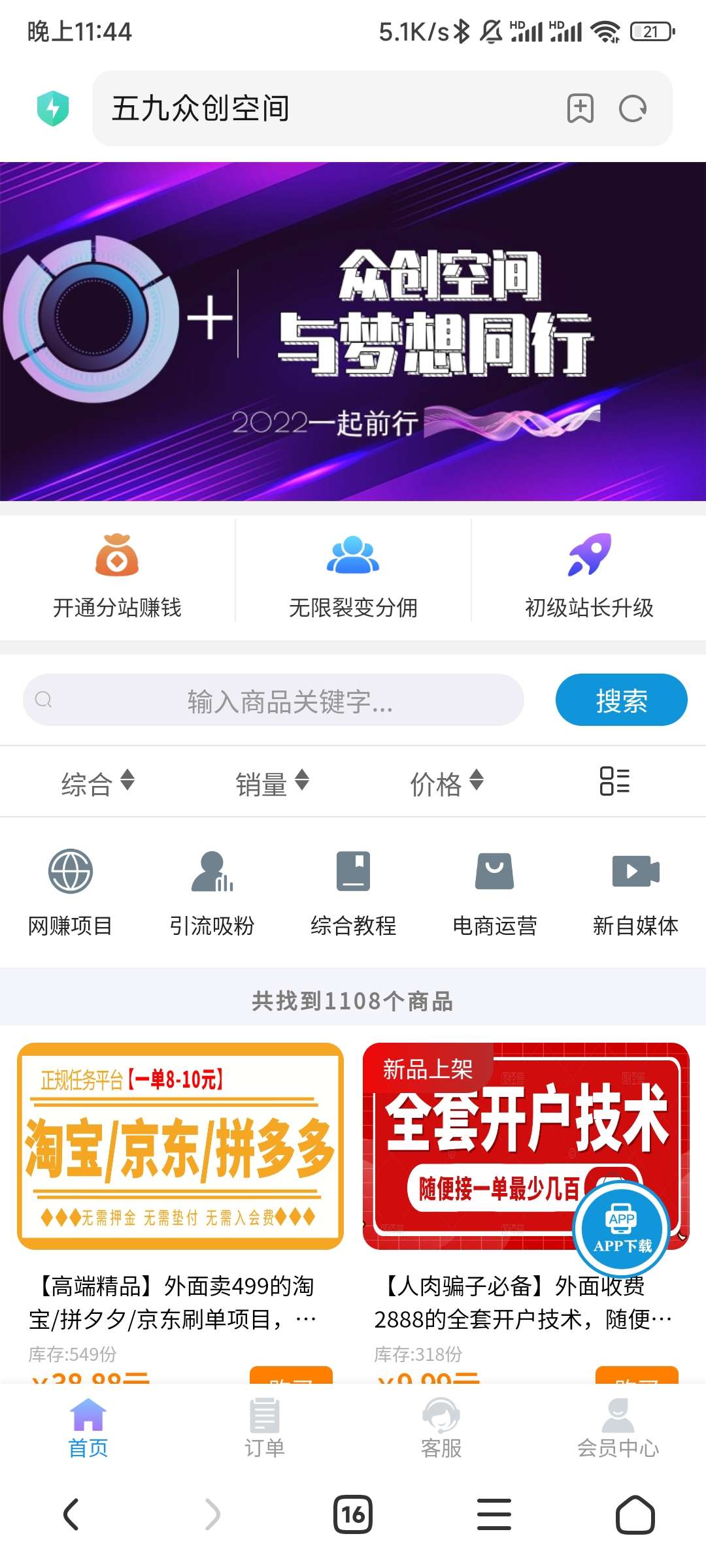Tap the blue 搜索 button

coord(621,700)
